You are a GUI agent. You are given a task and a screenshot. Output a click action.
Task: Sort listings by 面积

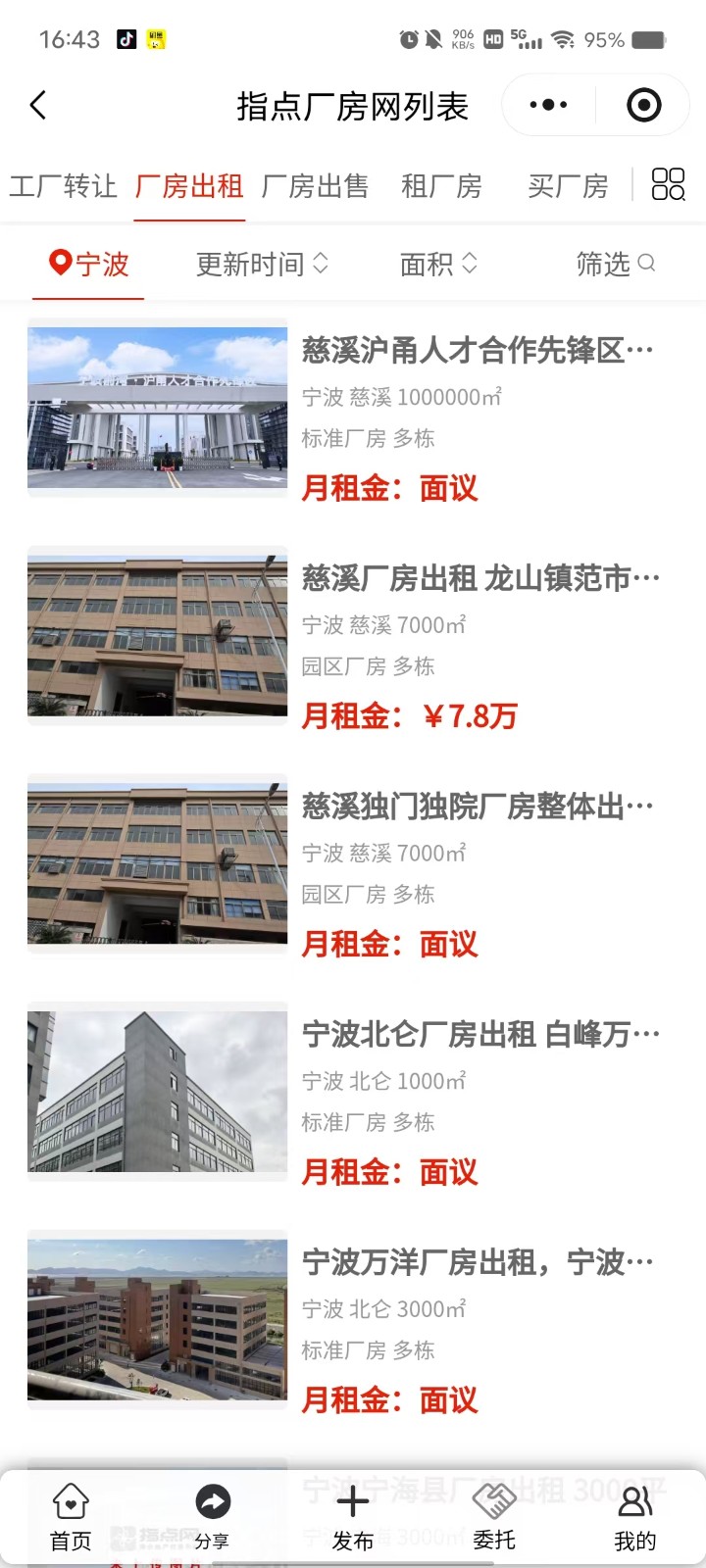pyautogui.click(x=438, y=264)
